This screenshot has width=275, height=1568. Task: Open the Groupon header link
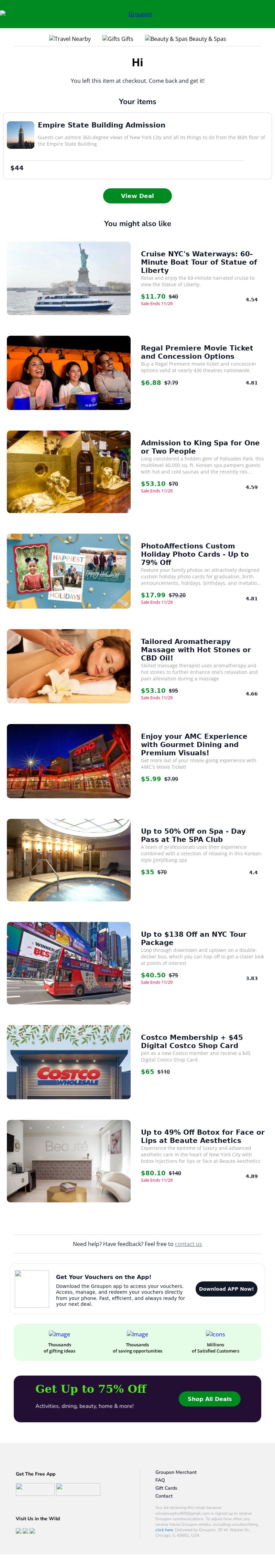[x=140, y=14]
